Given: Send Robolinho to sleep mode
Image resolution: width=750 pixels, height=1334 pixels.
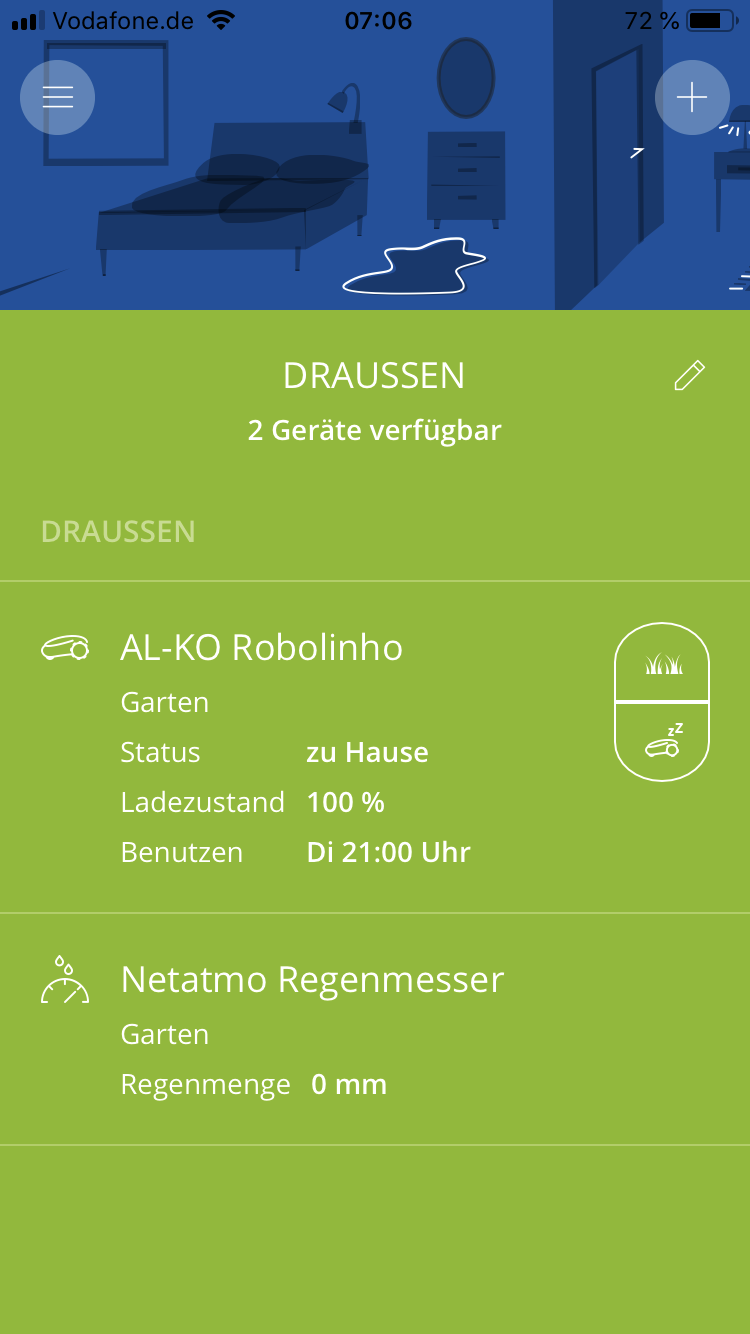Looking at the screenshot, I should (x=662, y=742).
